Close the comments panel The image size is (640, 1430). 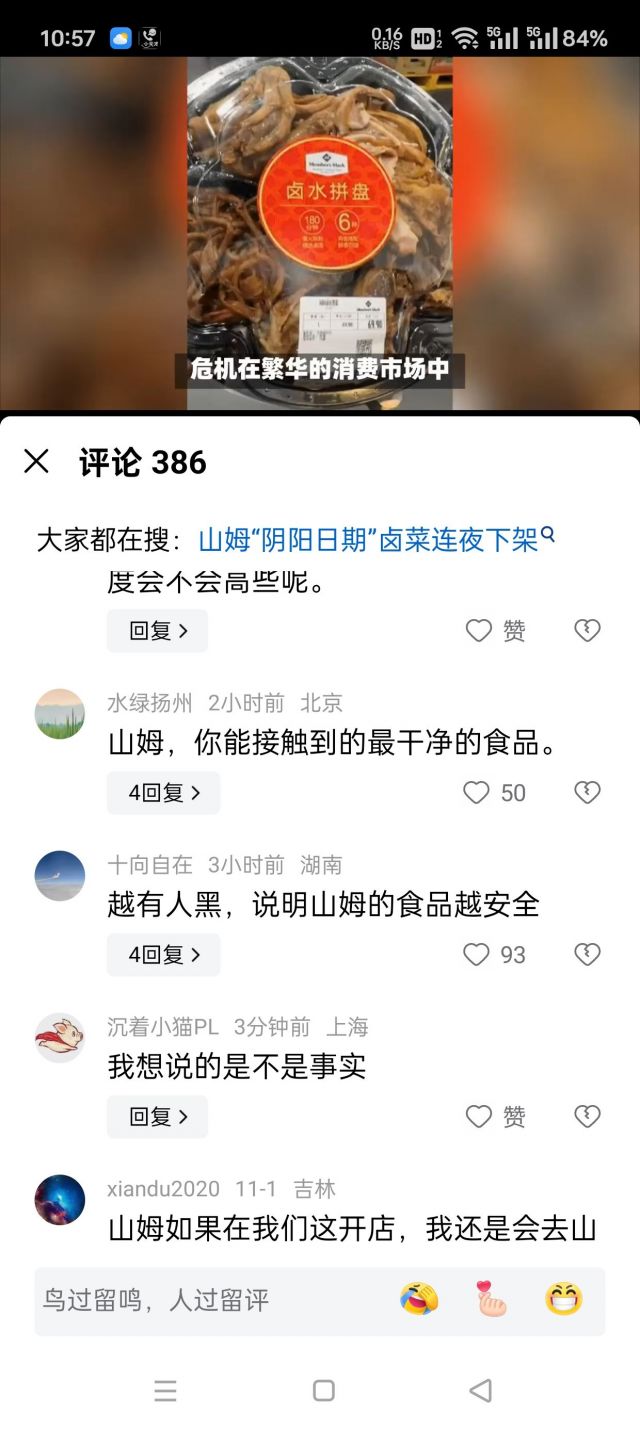pyautogui.click(x=37, y=461)
